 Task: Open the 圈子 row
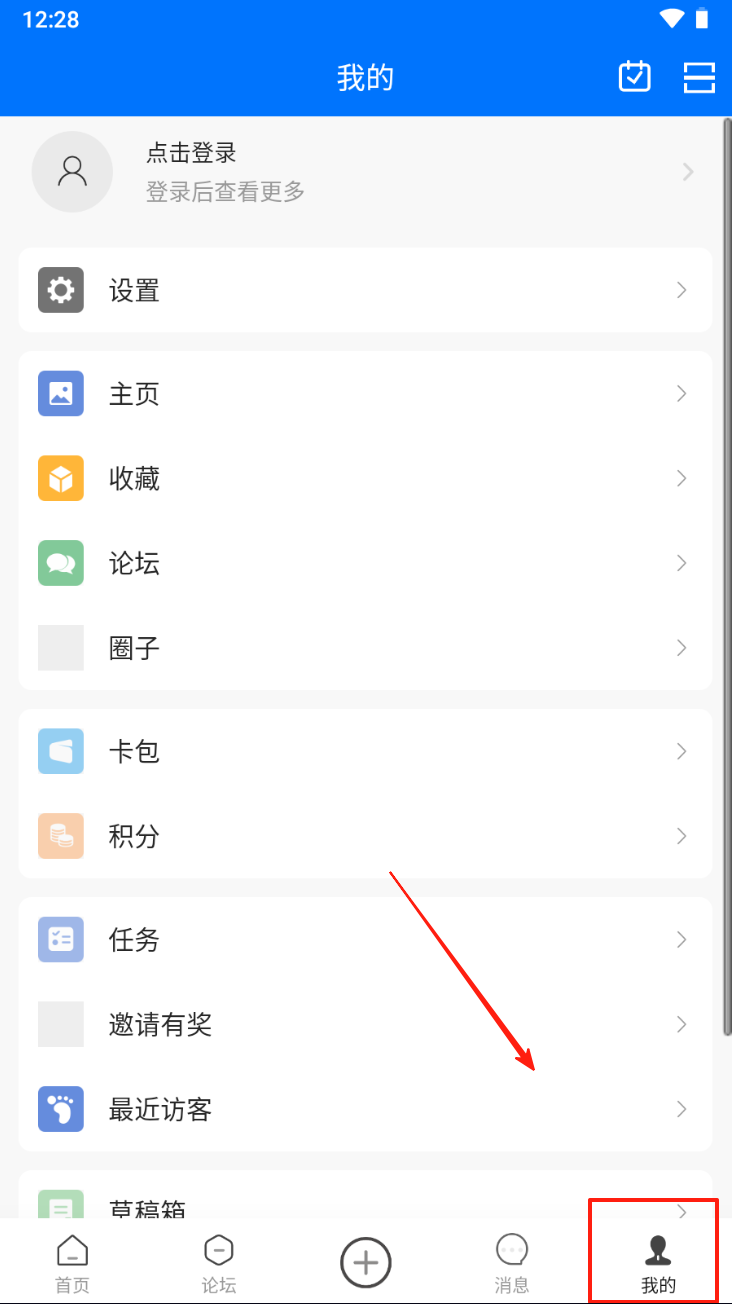coord(365,648)
